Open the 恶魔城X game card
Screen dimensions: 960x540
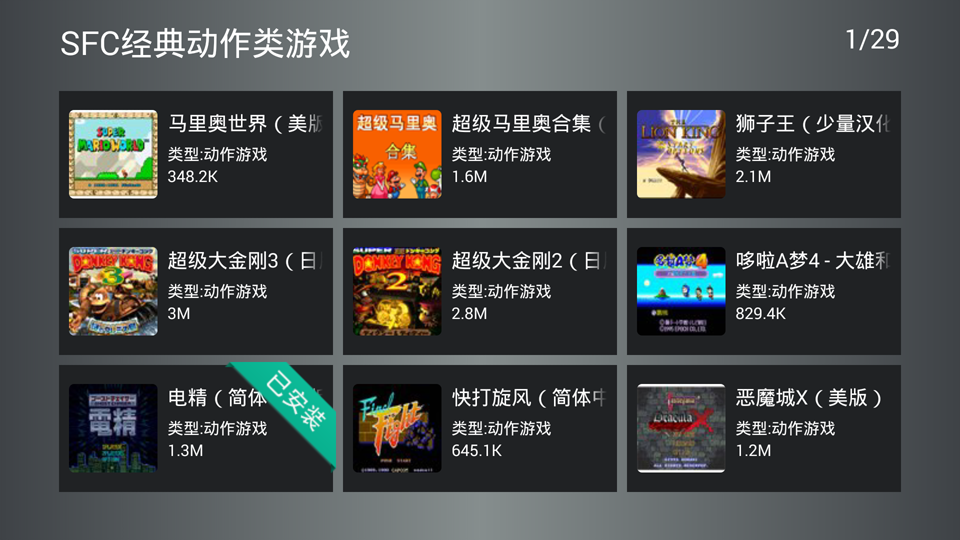click(x=763, y=428)
